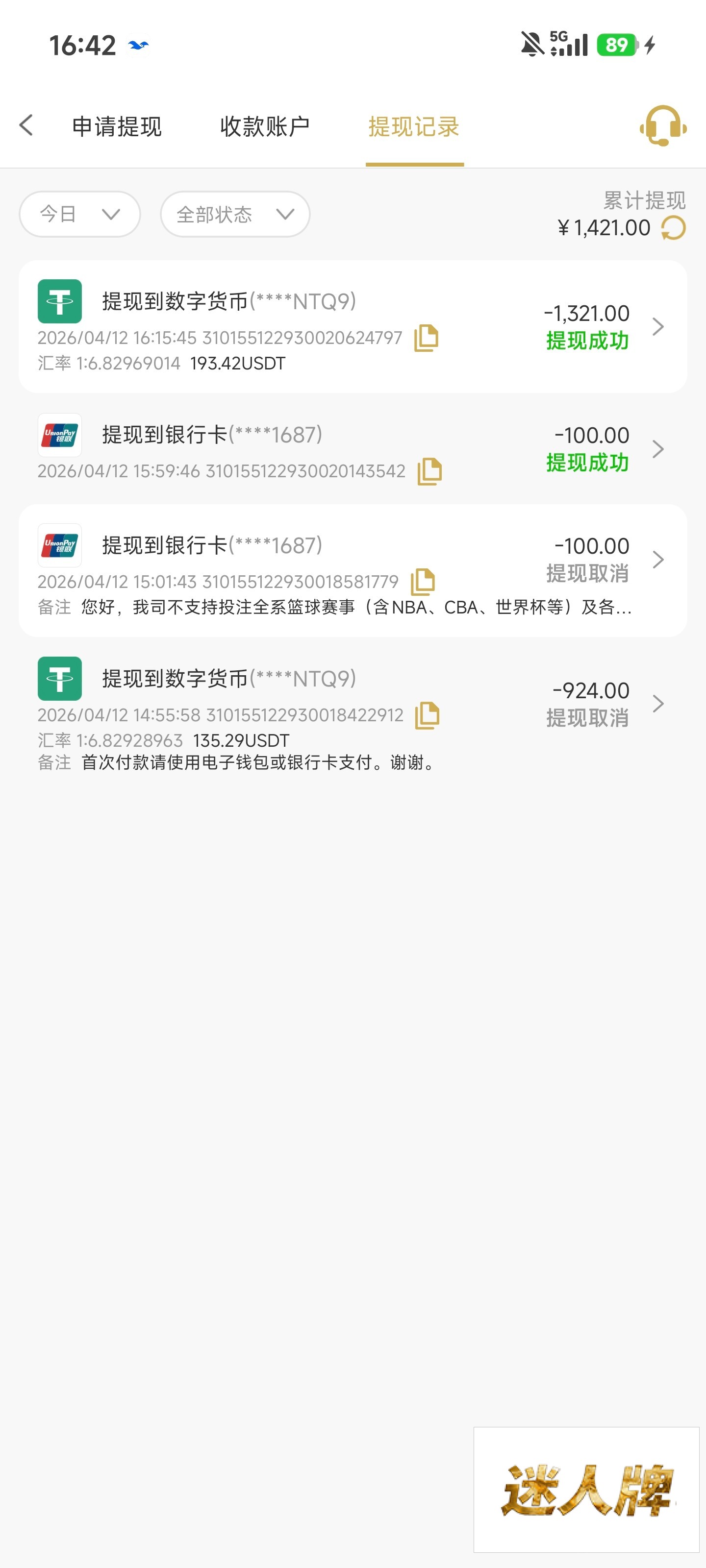Open the -1,321.00 digital currency withdrawal
This screenshot has height=1568, width=706.
tap(353, 327)
